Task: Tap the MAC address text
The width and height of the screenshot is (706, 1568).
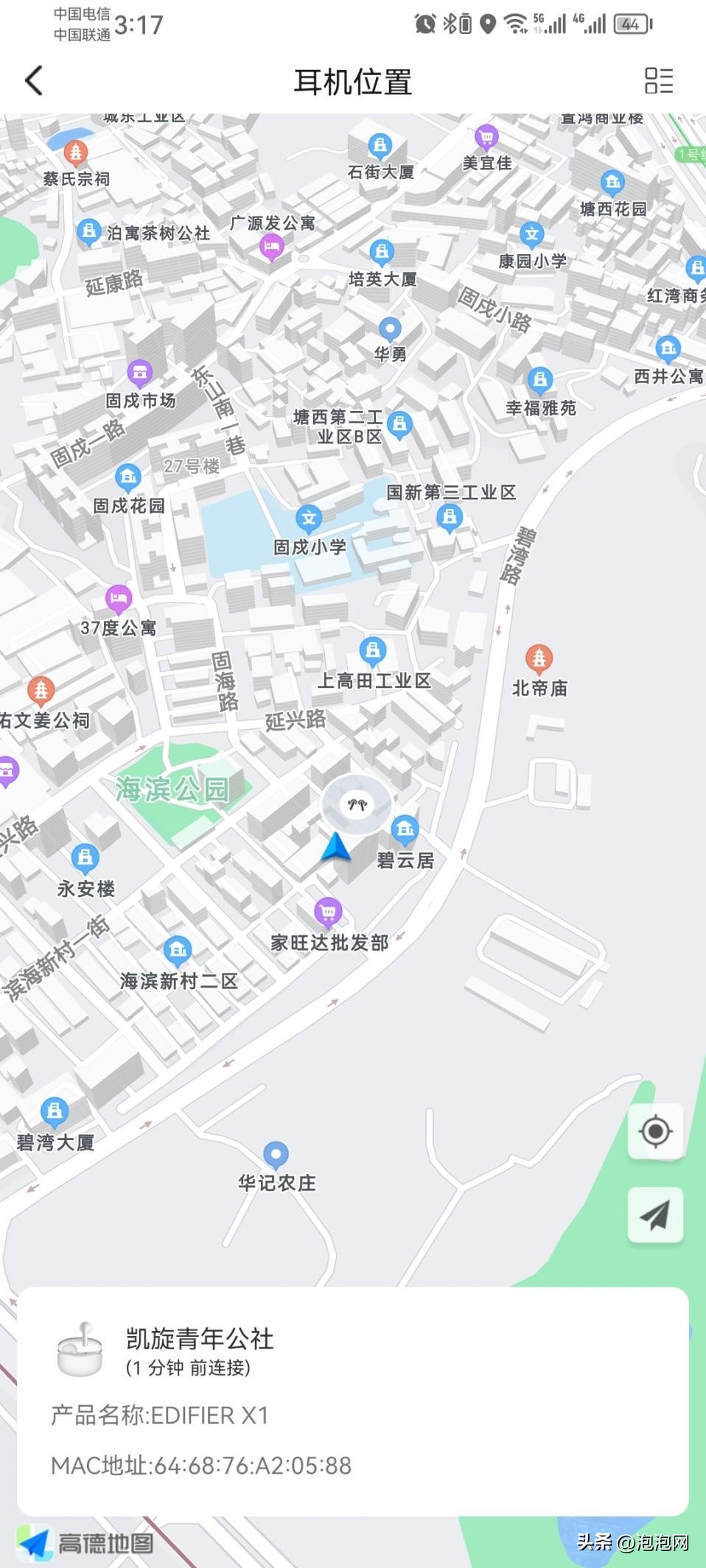Action: pos(202,1466)
